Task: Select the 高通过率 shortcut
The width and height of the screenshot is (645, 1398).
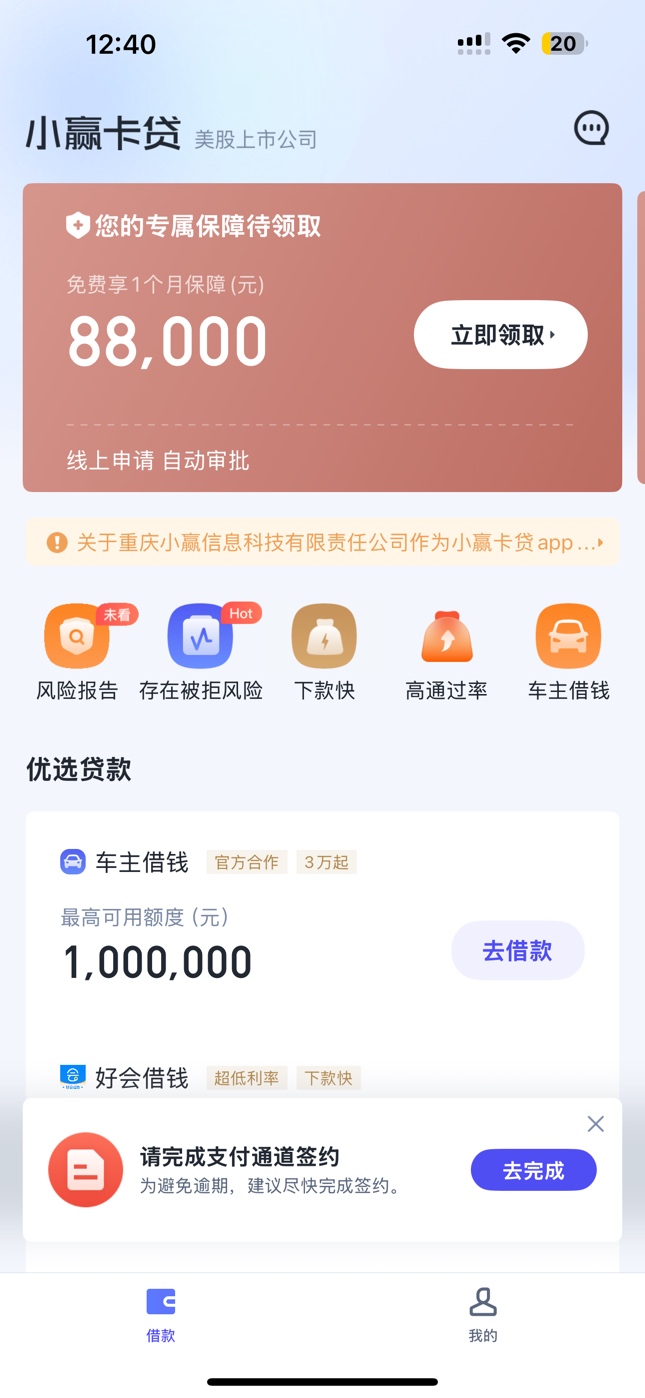Action: 446,653
